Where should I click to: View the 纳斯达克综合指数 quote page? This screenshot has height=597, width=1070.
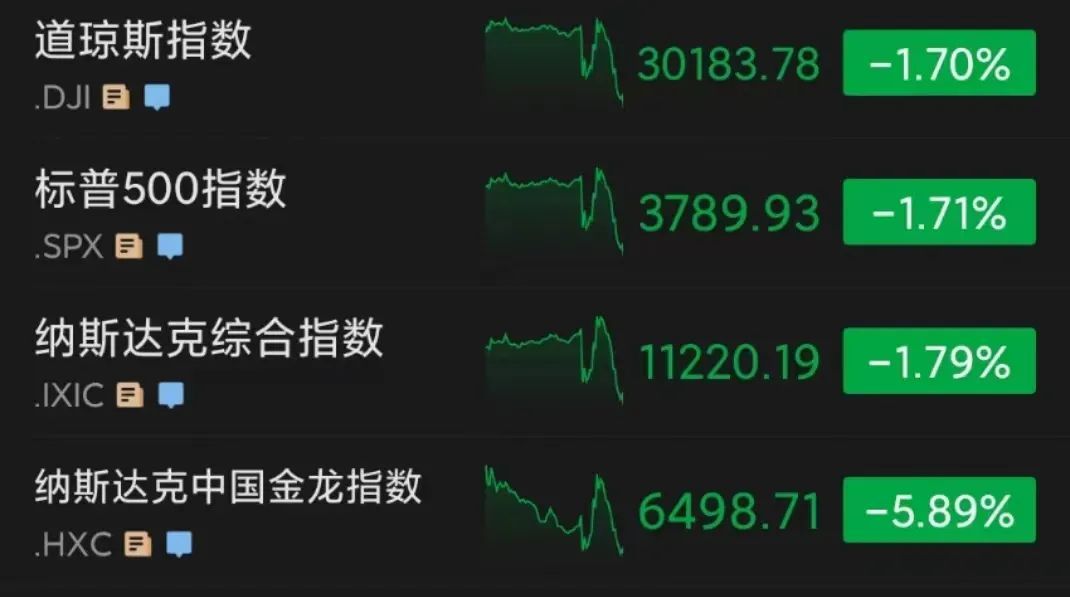tap(209, 339)
